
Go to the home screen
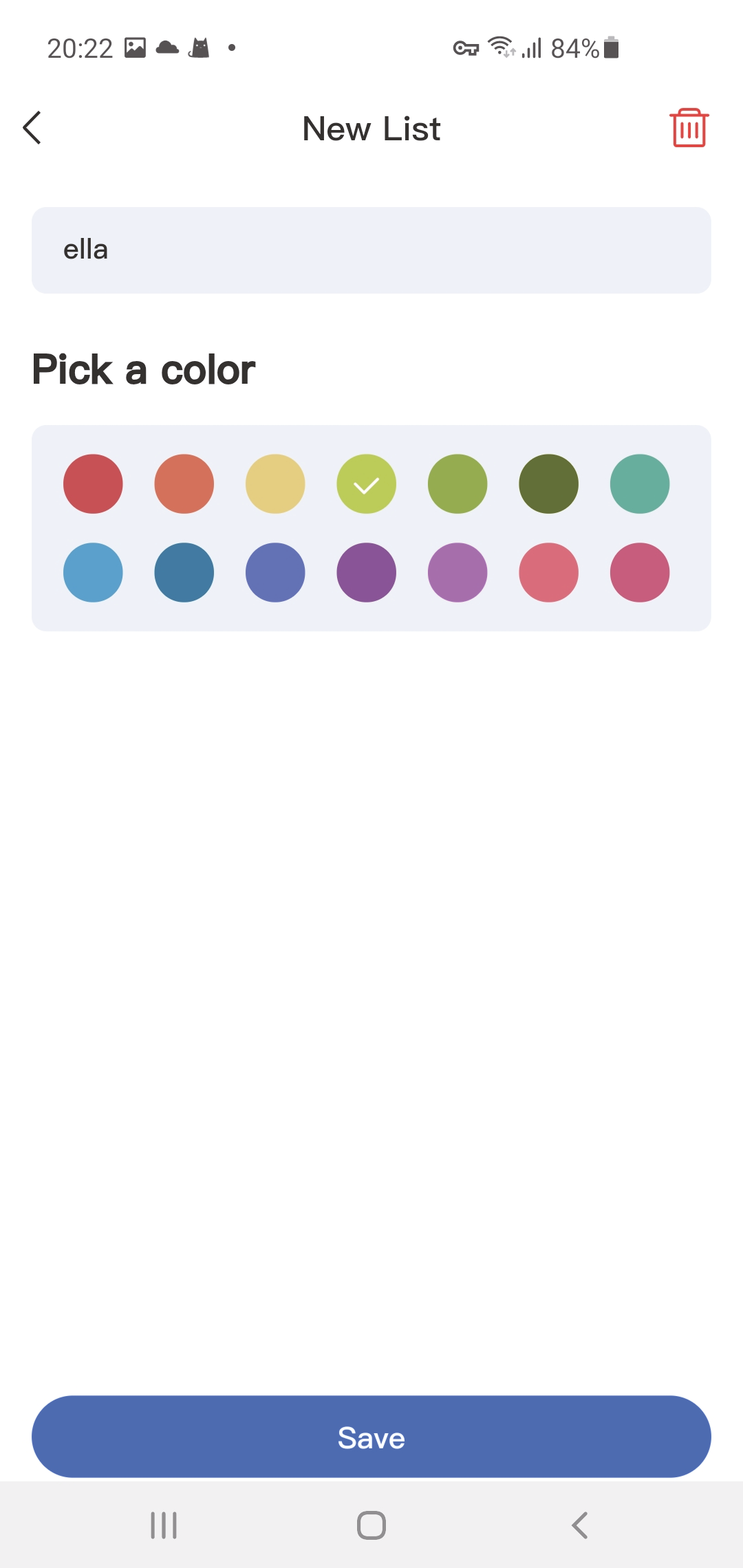(371, 1525)
